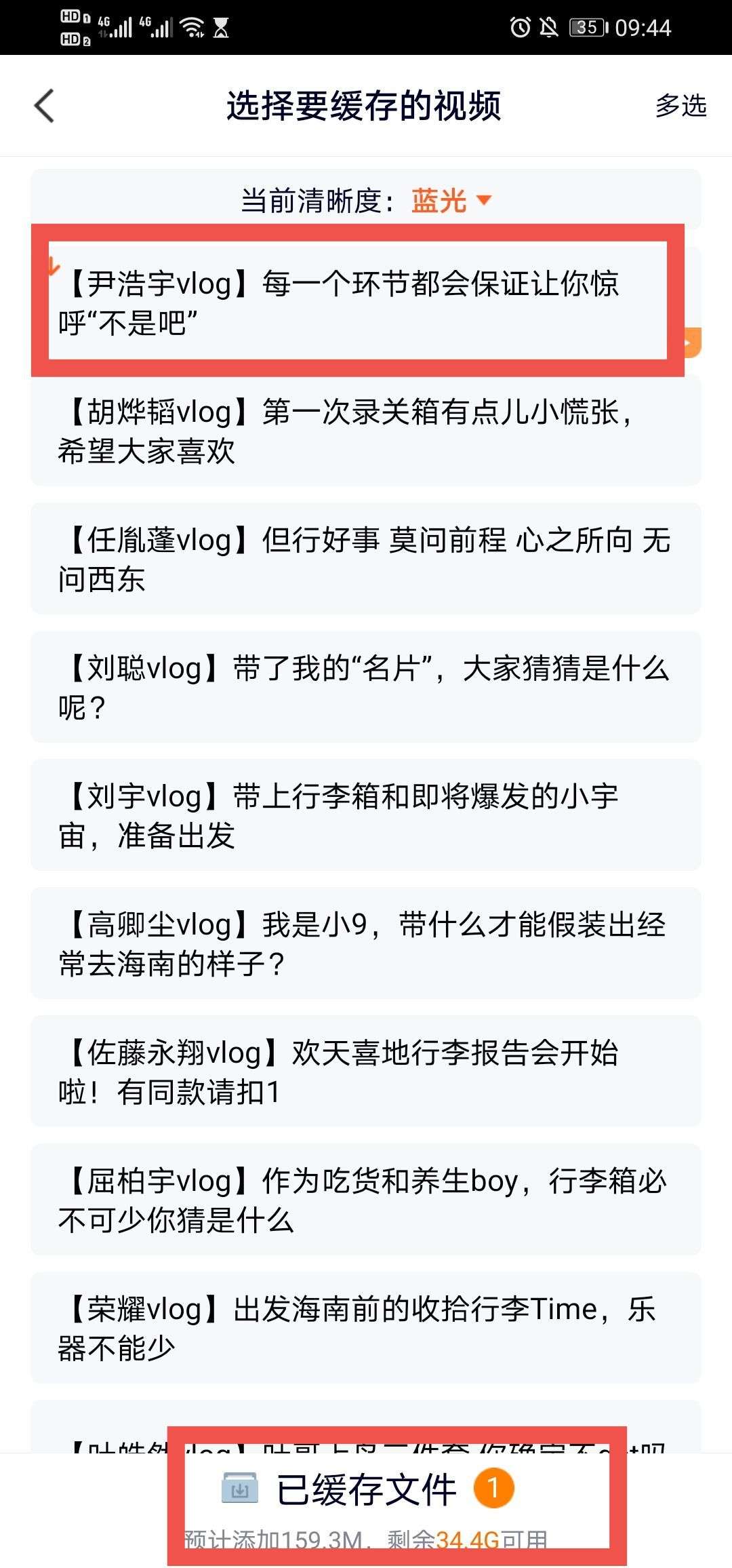Tap the alarm clock status icon

click(x=520, y=27)
